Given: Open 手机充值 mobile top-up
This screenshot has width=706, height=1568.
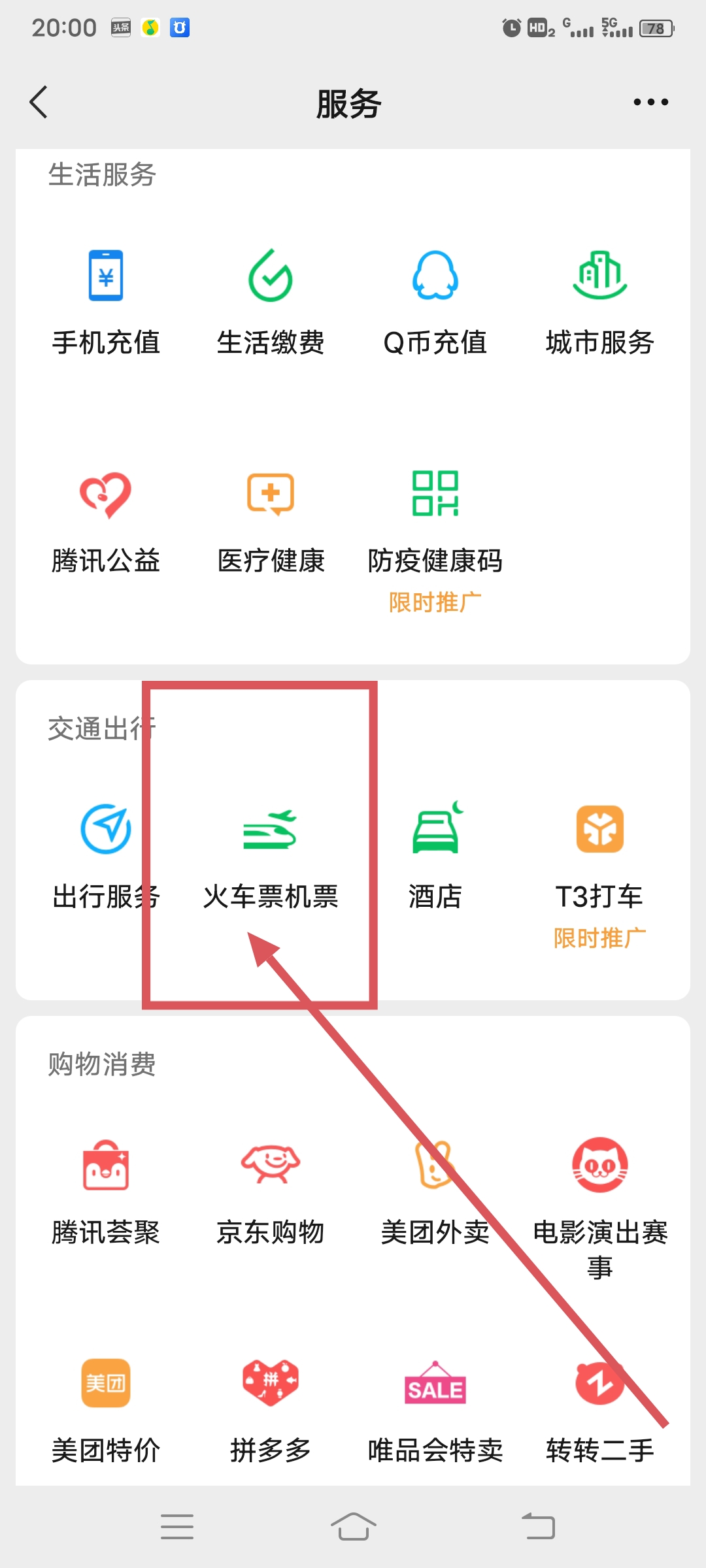Looking at the screenshot, I should (106, 301).
